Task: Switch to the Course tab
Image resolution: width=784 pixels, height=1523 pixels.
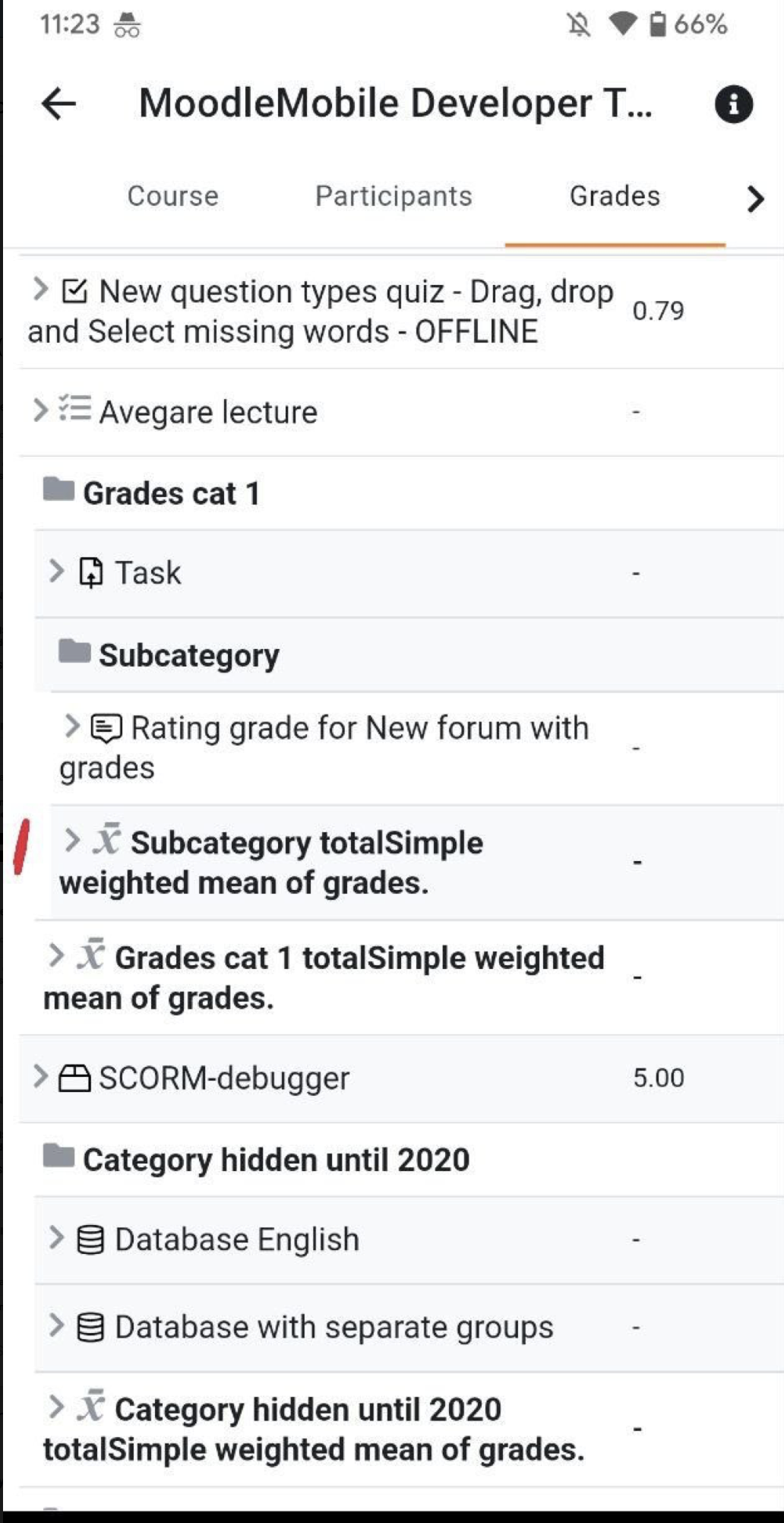Action: click(172, 196)
